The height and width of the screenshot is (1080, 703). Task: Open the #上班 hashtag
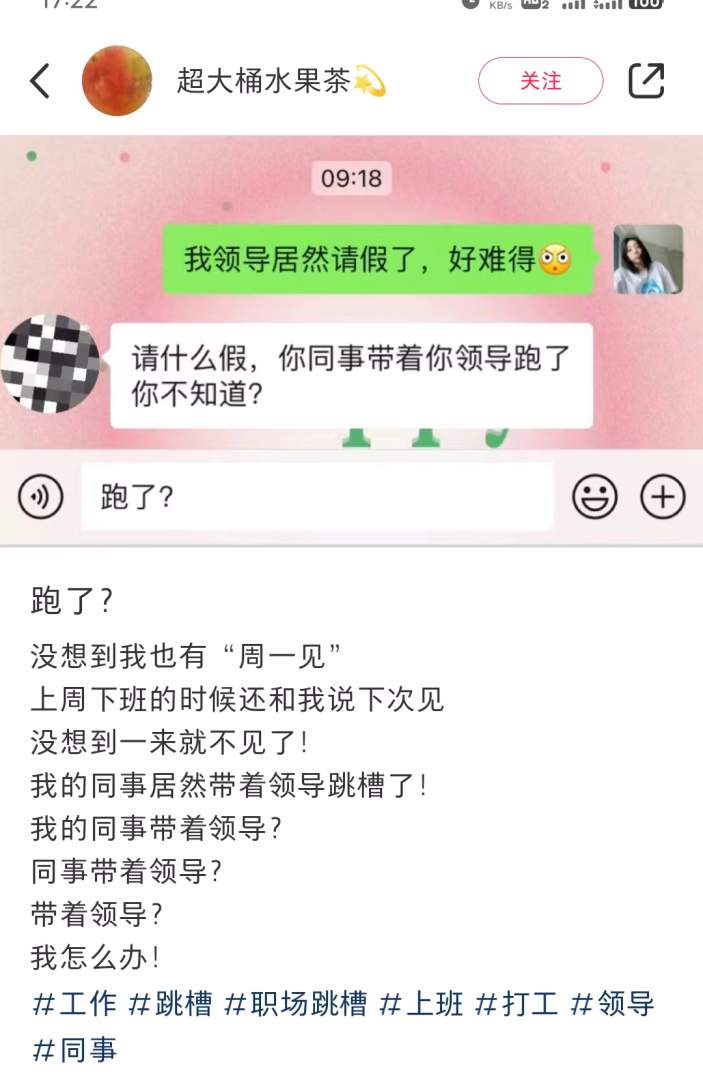tap(421, 1004)
